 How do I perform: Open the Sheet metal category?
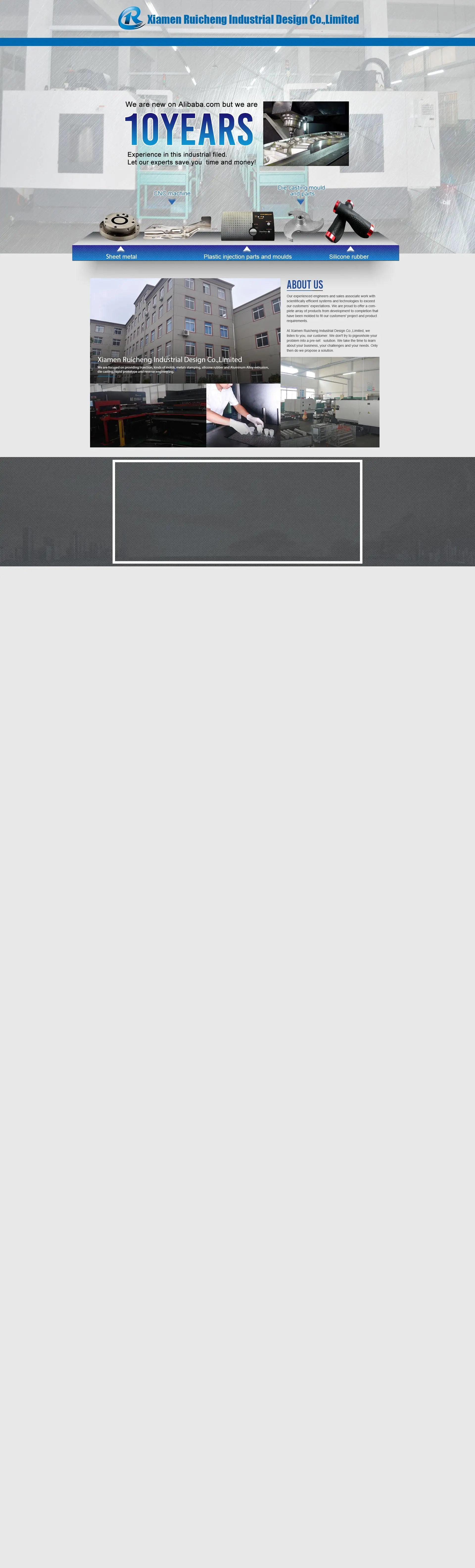(x=121, y=257)
